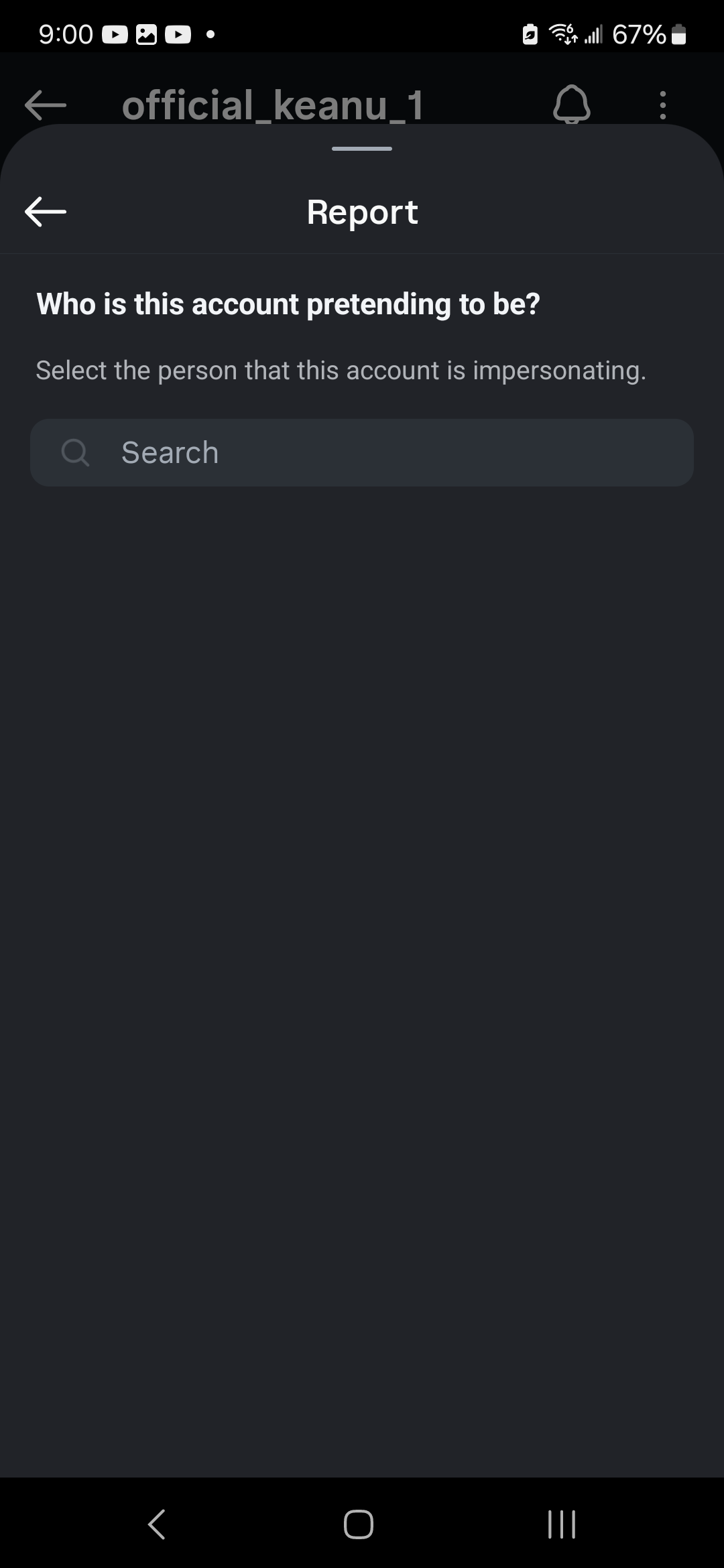Go to the home screen
724x1568 pixels.
pos(359,1524)
